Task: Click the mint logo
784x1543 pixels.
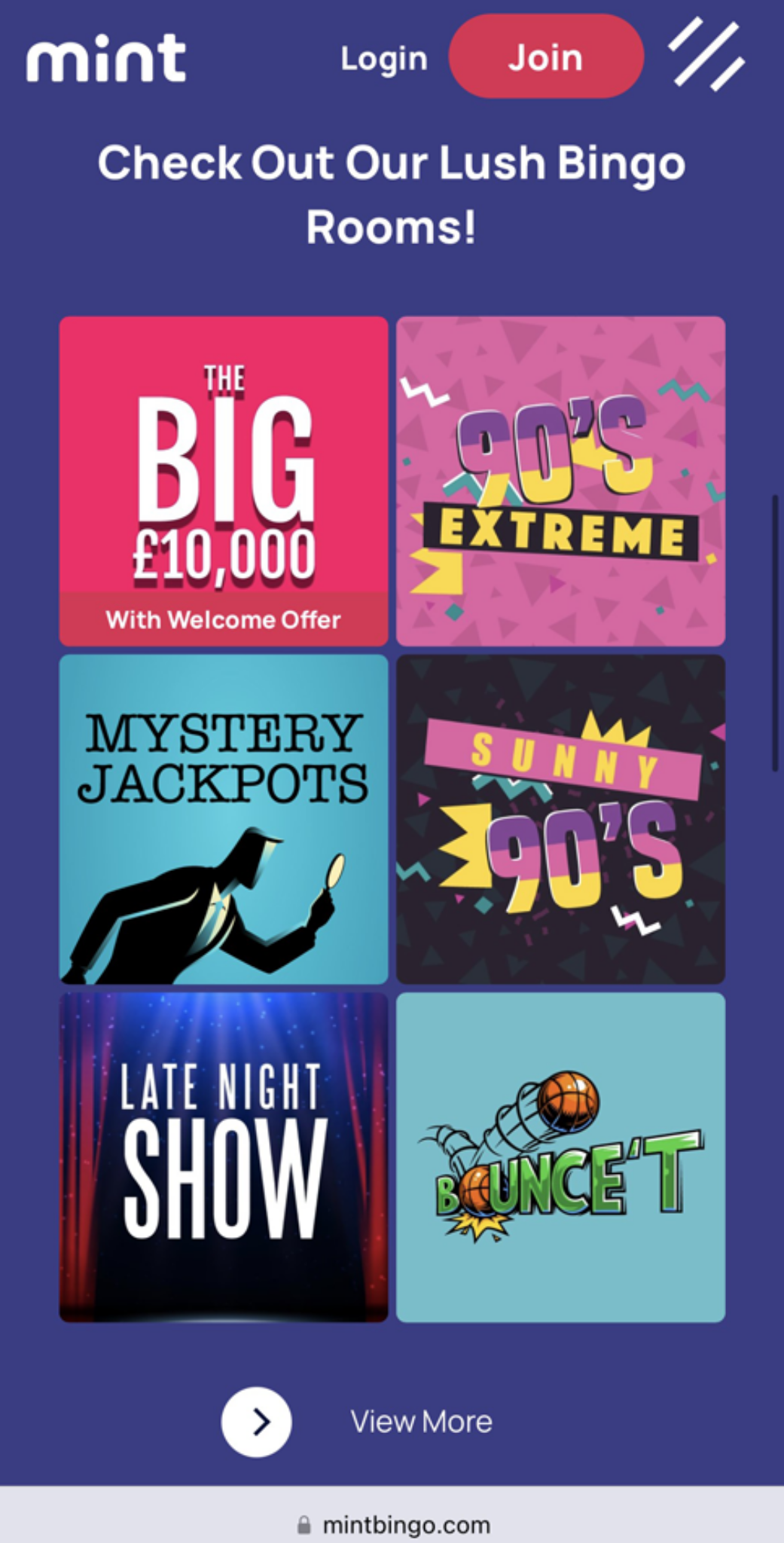Action: tap(105, 59)
